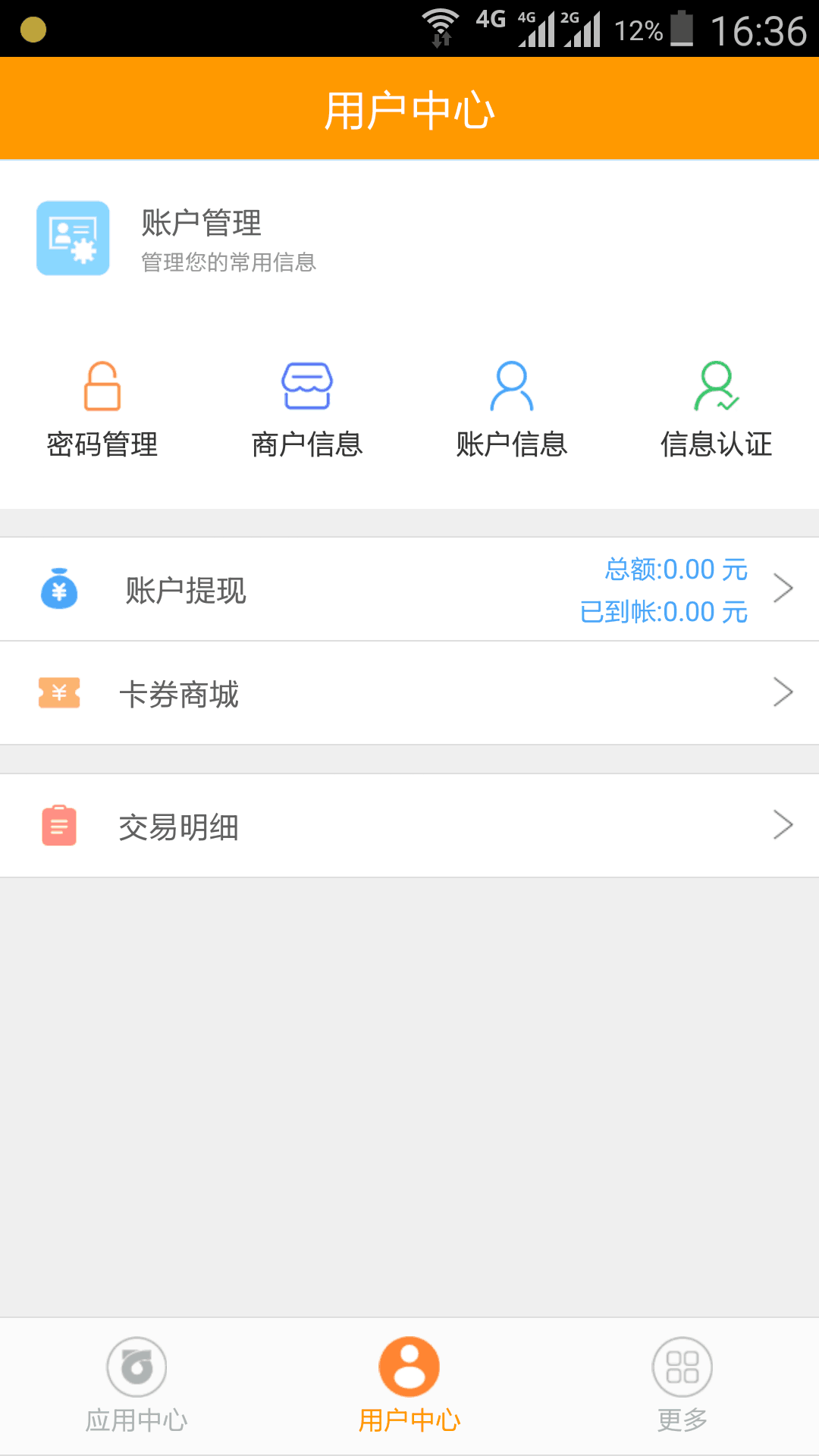Switch to the 应用中心 tab
This screenshot has width=819, height=1456.
click(x=136, y=1385)
